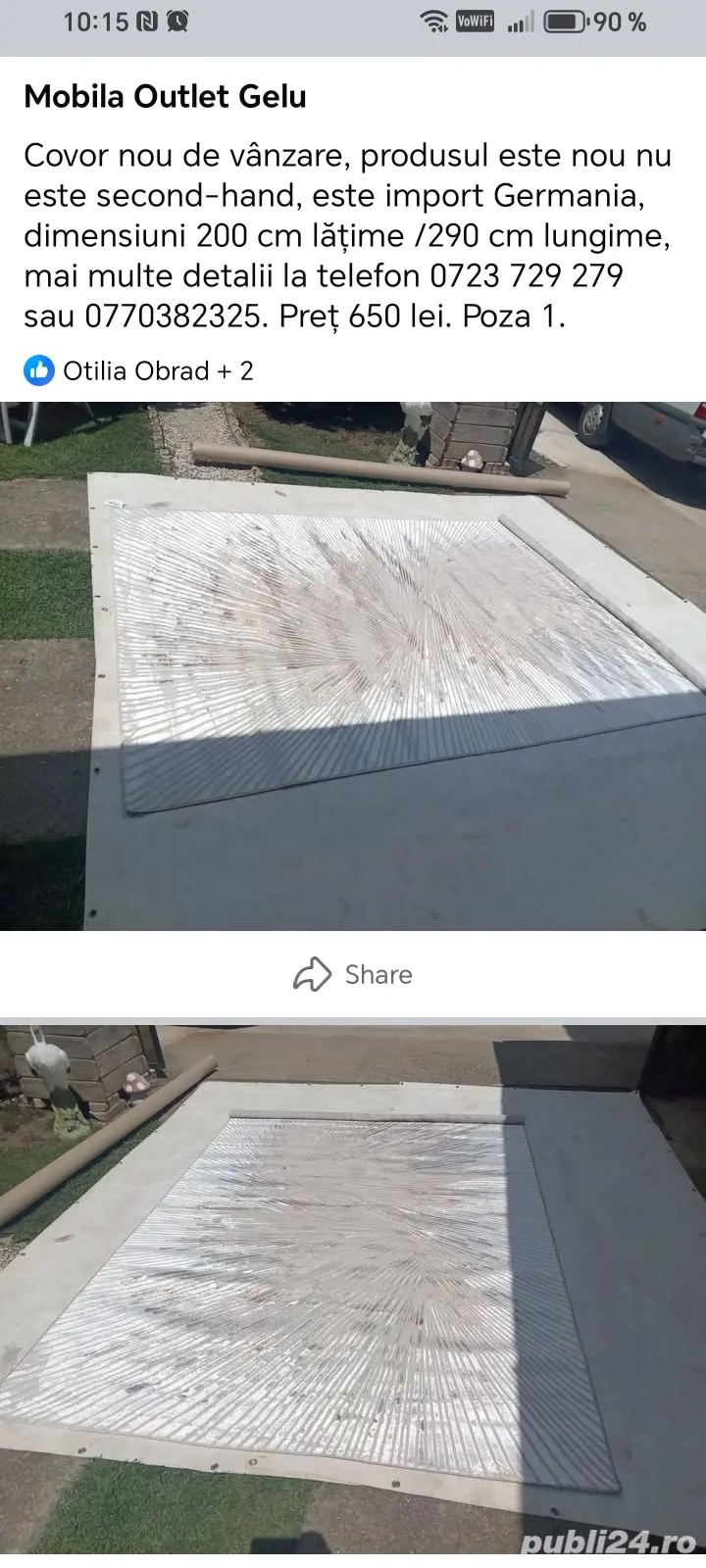The width and height of the screenshot is (706, 1568).
Task: Share the first carpet photo
Action: (x=353, y=974)
